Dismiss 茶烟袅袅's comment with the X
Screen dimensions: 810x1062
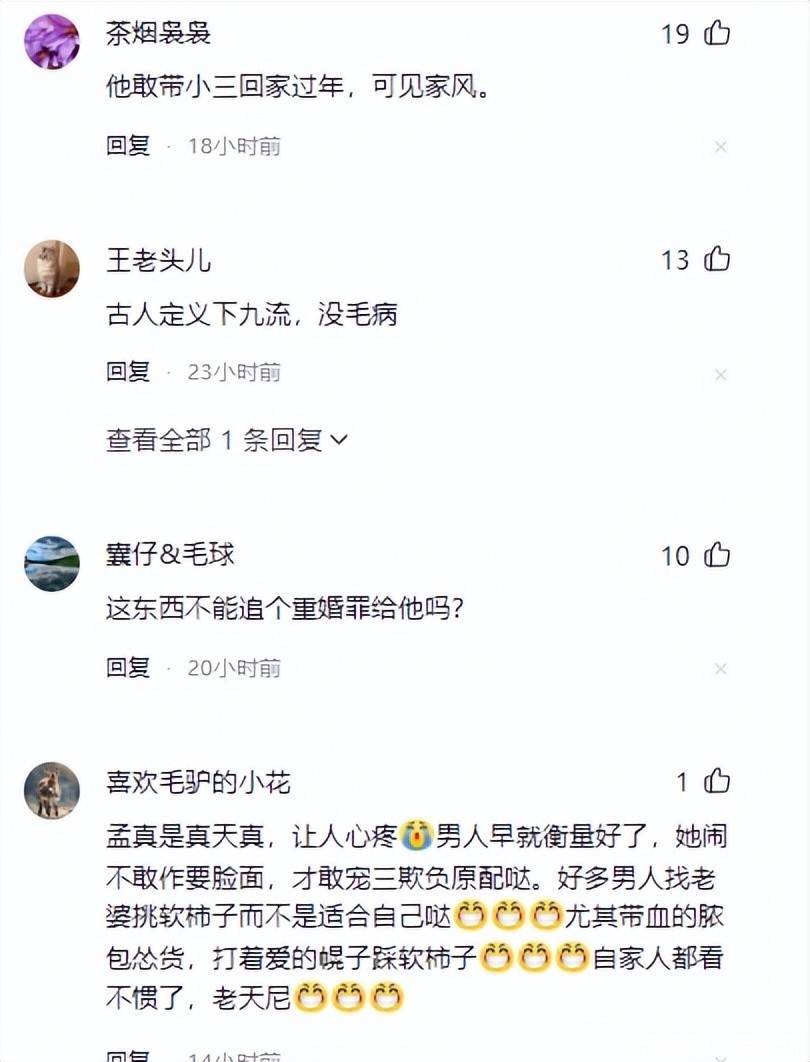720,147
